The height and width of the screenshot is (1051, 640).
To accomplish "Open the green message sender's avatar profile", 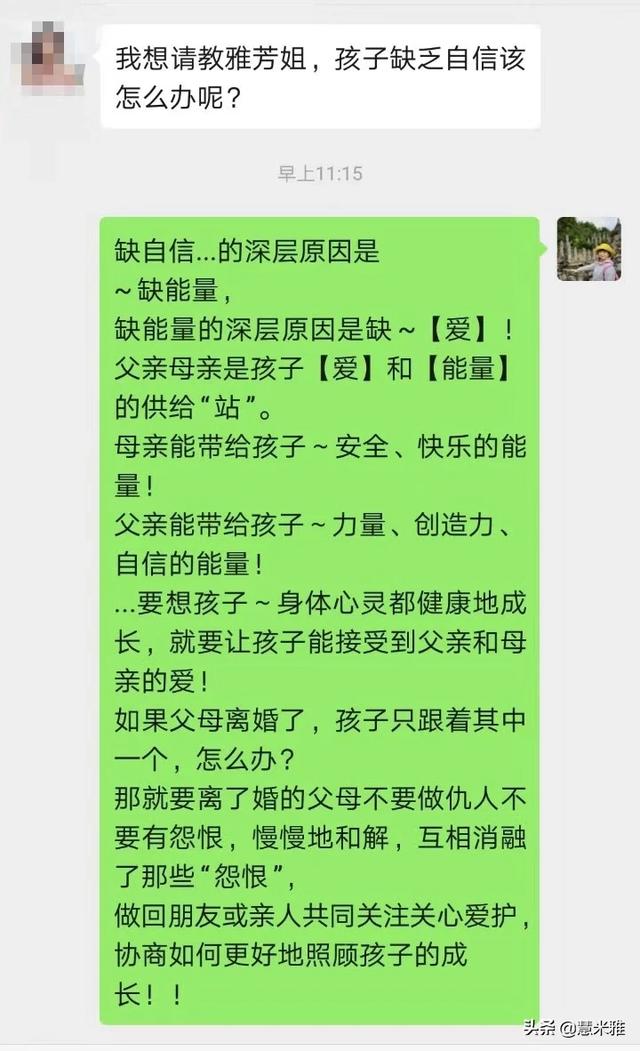I will click(588, 249).
